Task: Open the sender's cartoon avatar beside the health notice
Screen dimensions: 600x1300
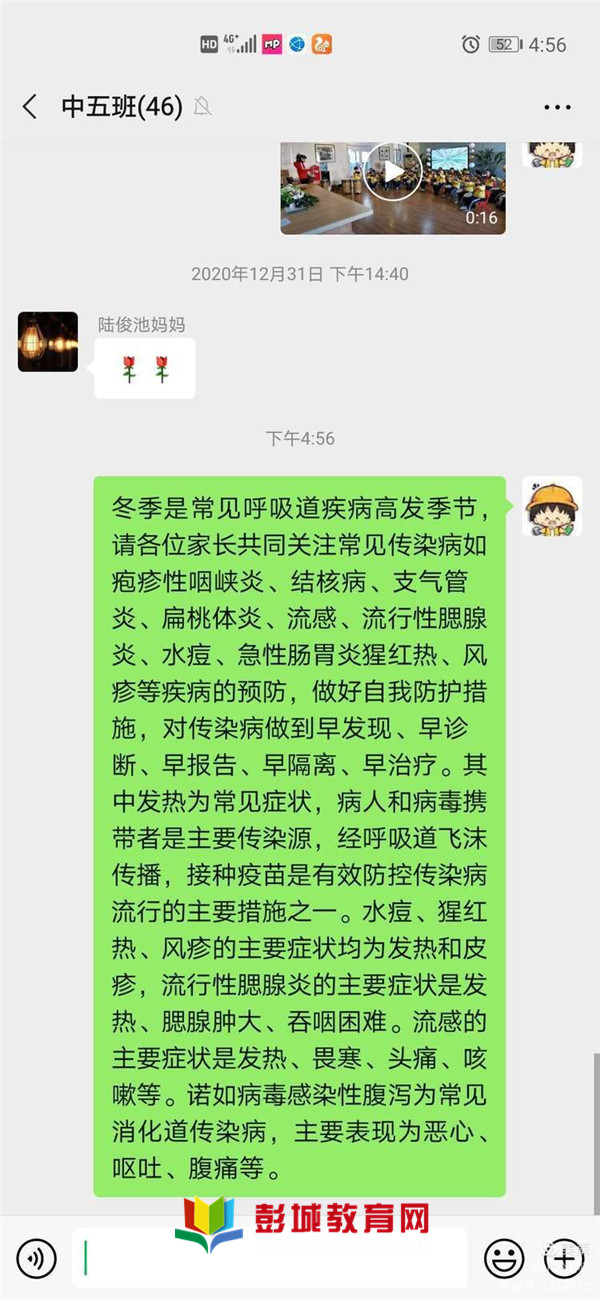Action: point(552,505)
